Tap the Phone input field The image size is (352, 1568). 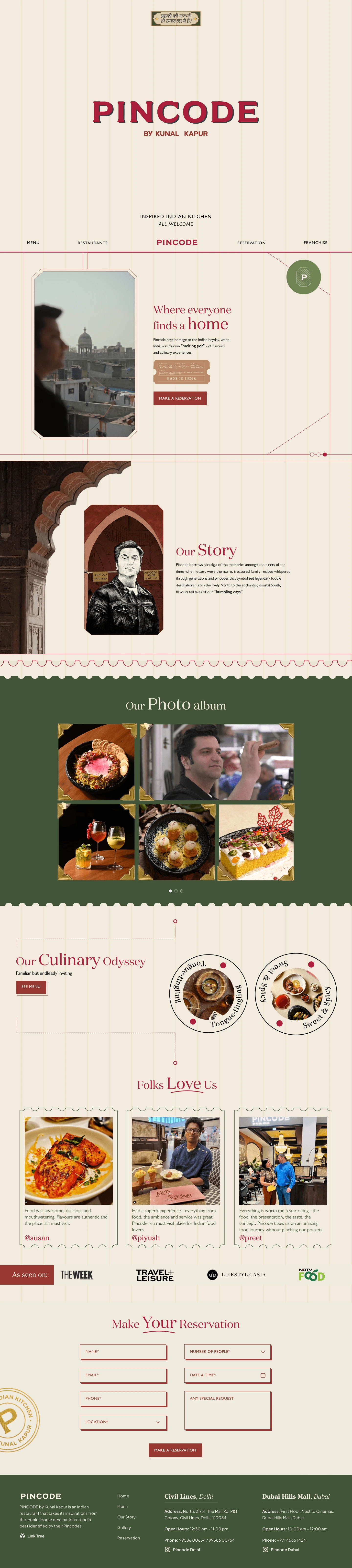[123, 1398]
